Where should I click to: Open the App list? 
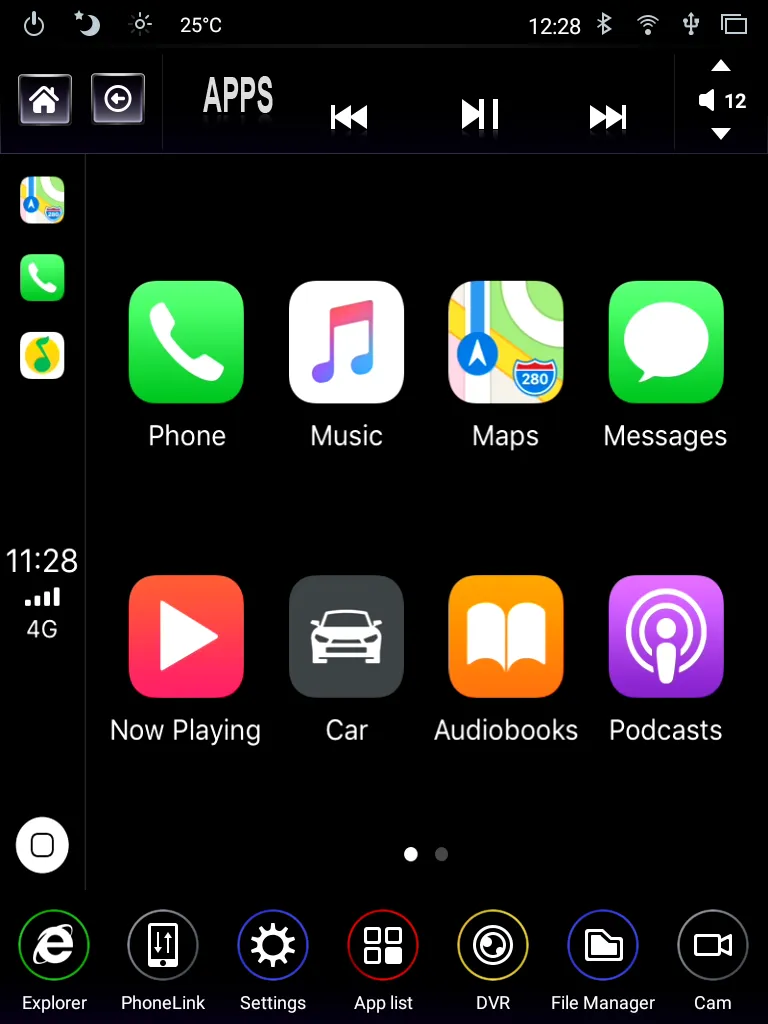[383, 945]
